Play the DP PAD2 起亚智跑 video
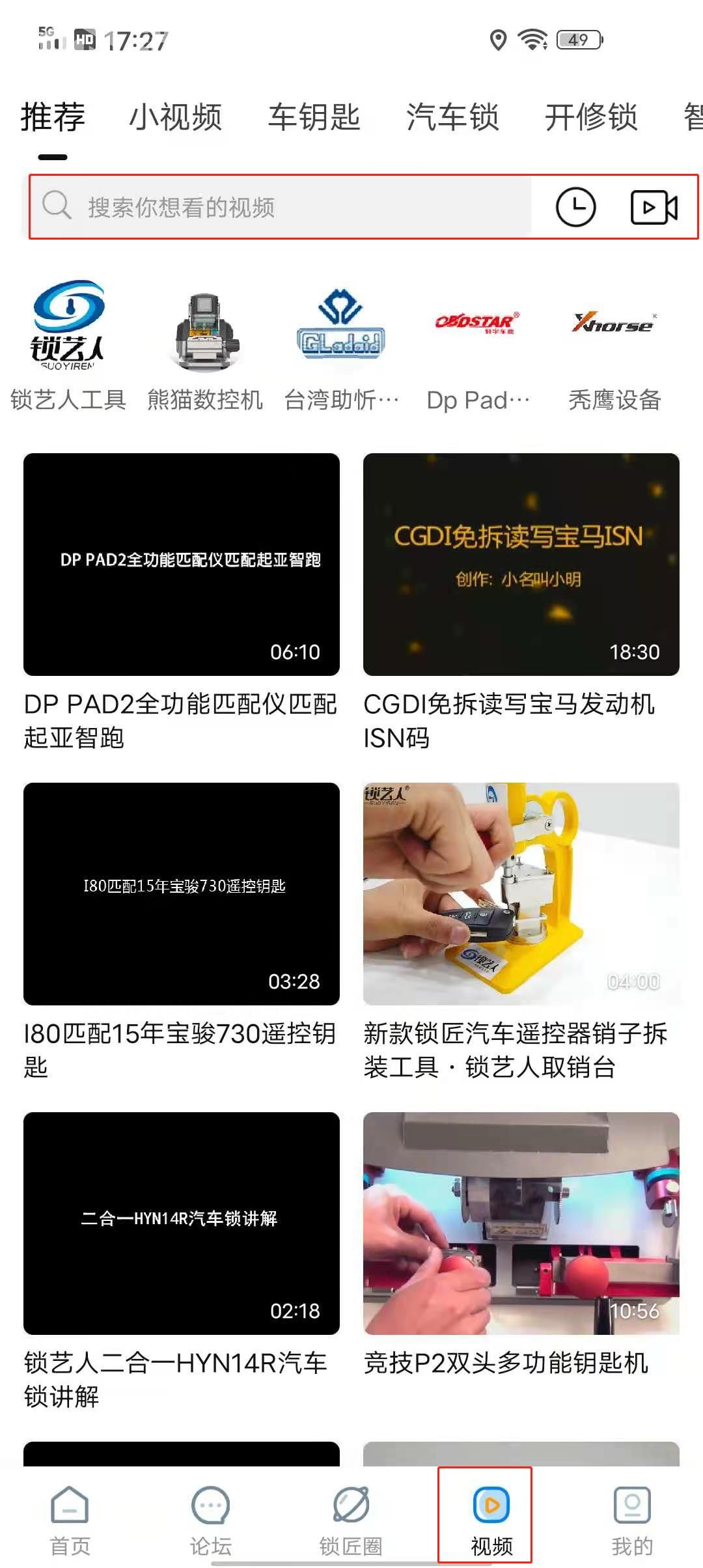Image resolution: width=703 pixels, height=1568 pixels. 182,564
